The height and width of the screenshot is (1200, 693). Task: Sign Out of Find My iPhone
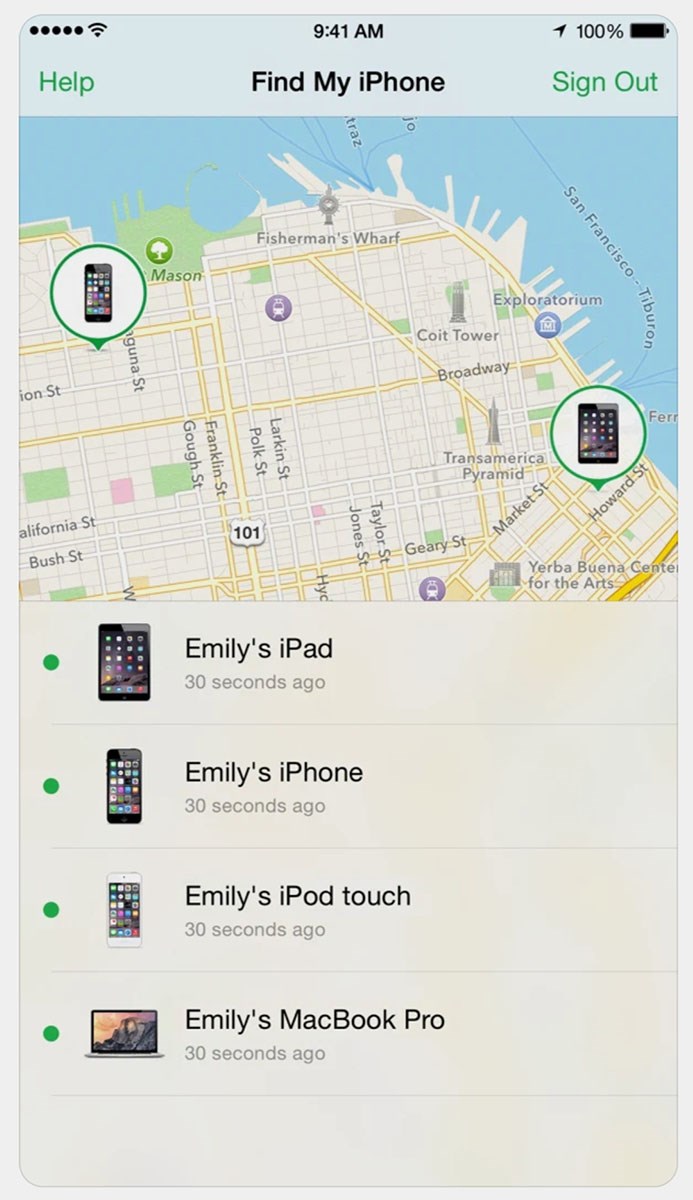coord(604,82)
